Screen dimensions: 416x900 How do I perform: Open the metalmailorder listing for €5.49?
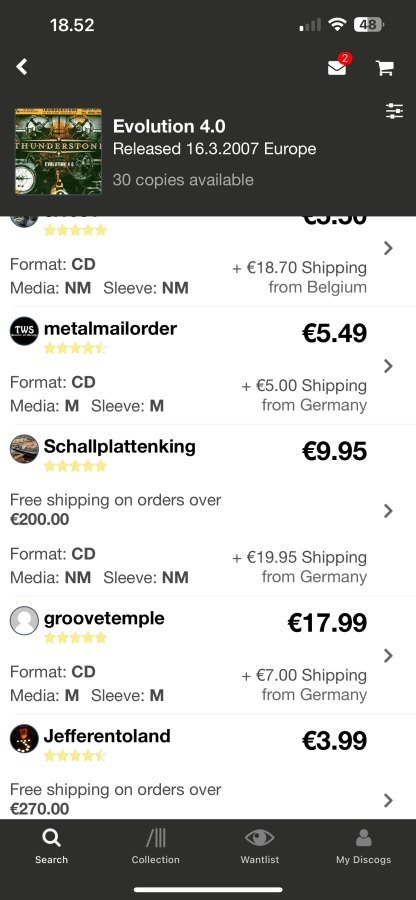click(208, 366)
